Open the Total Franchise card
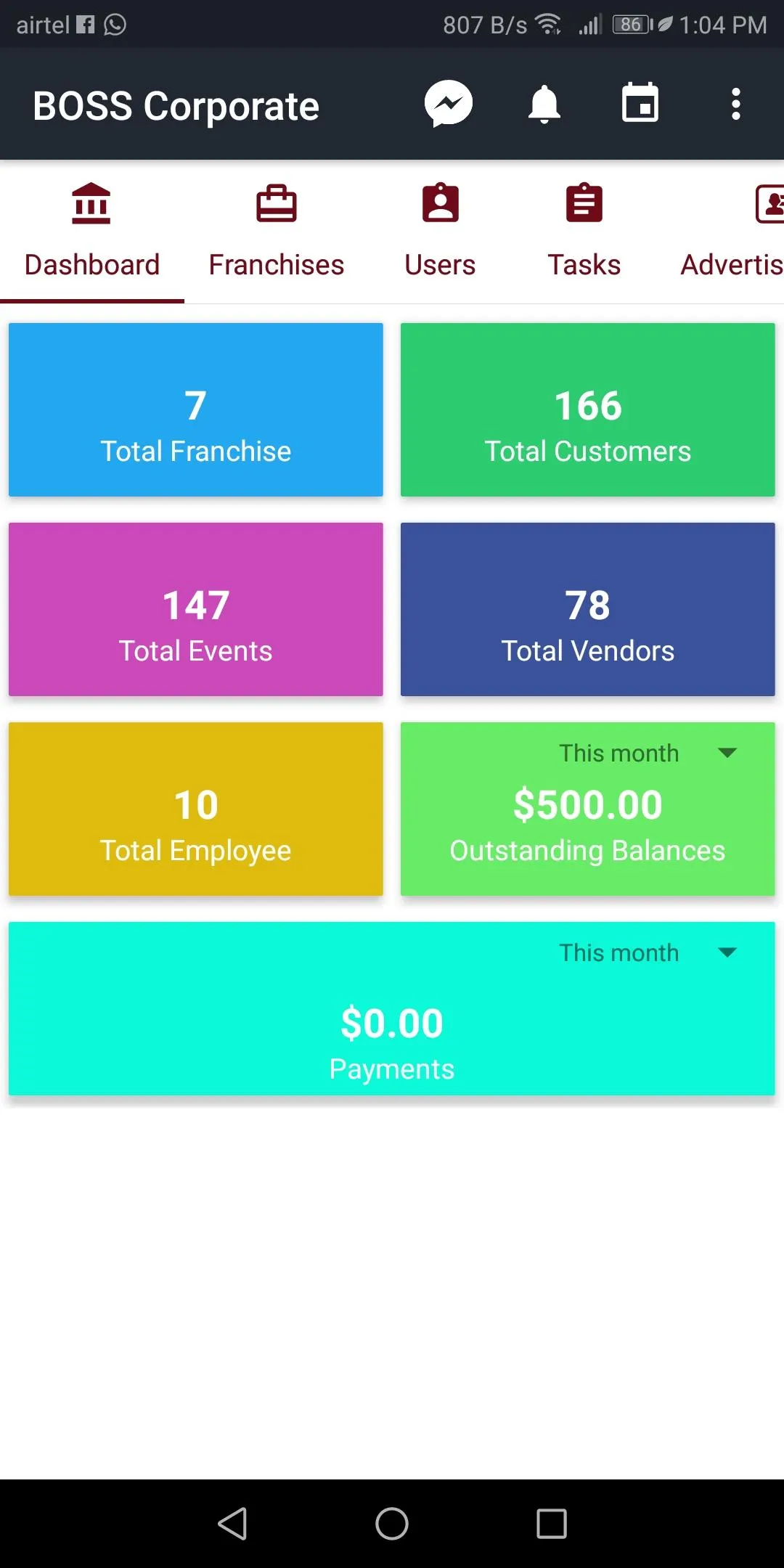This screenshot has width=784, height=1568. pos(196,410)
